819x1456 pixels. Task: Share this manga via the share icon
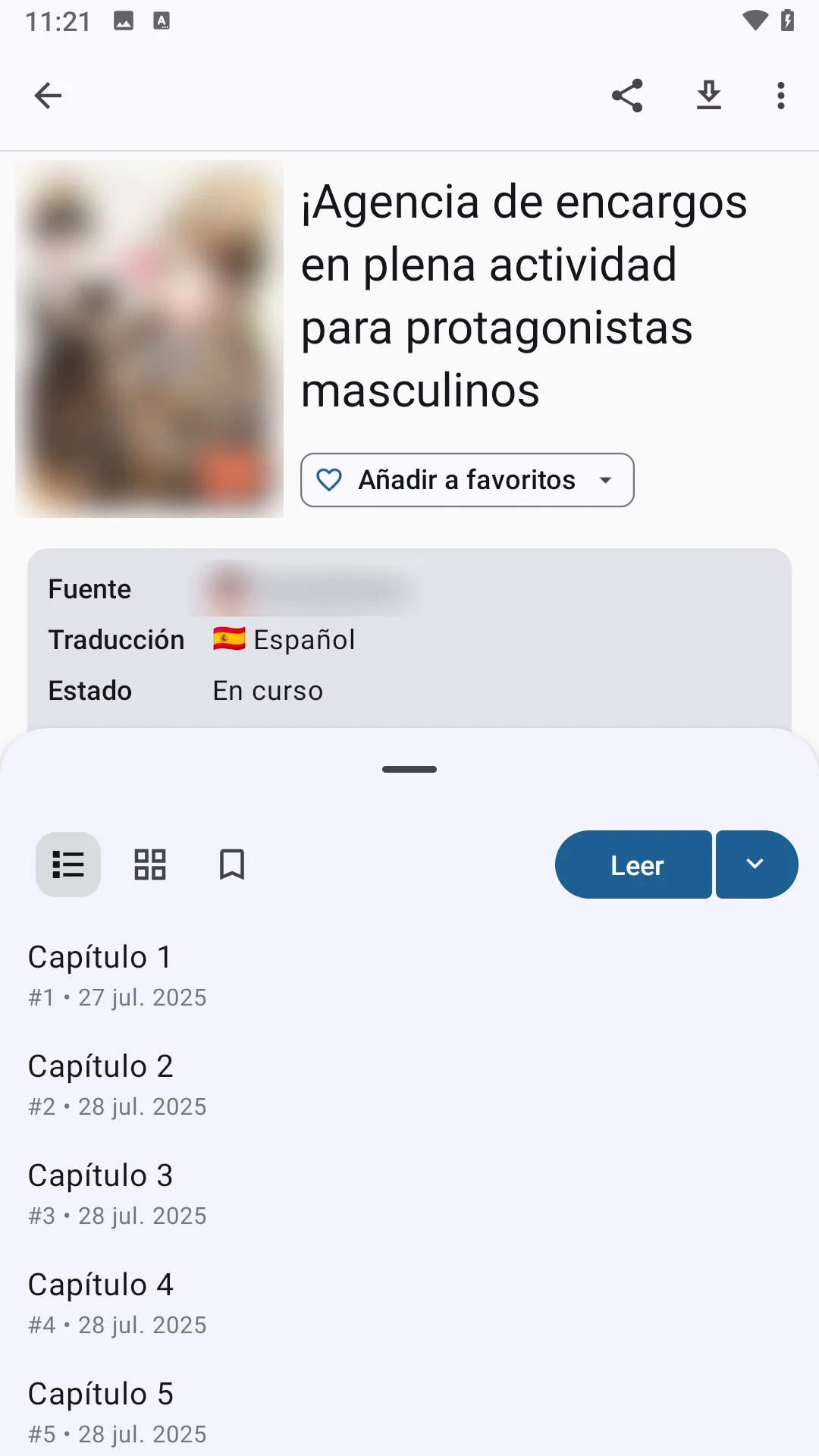pyautogui.click(x=626, y=95)
